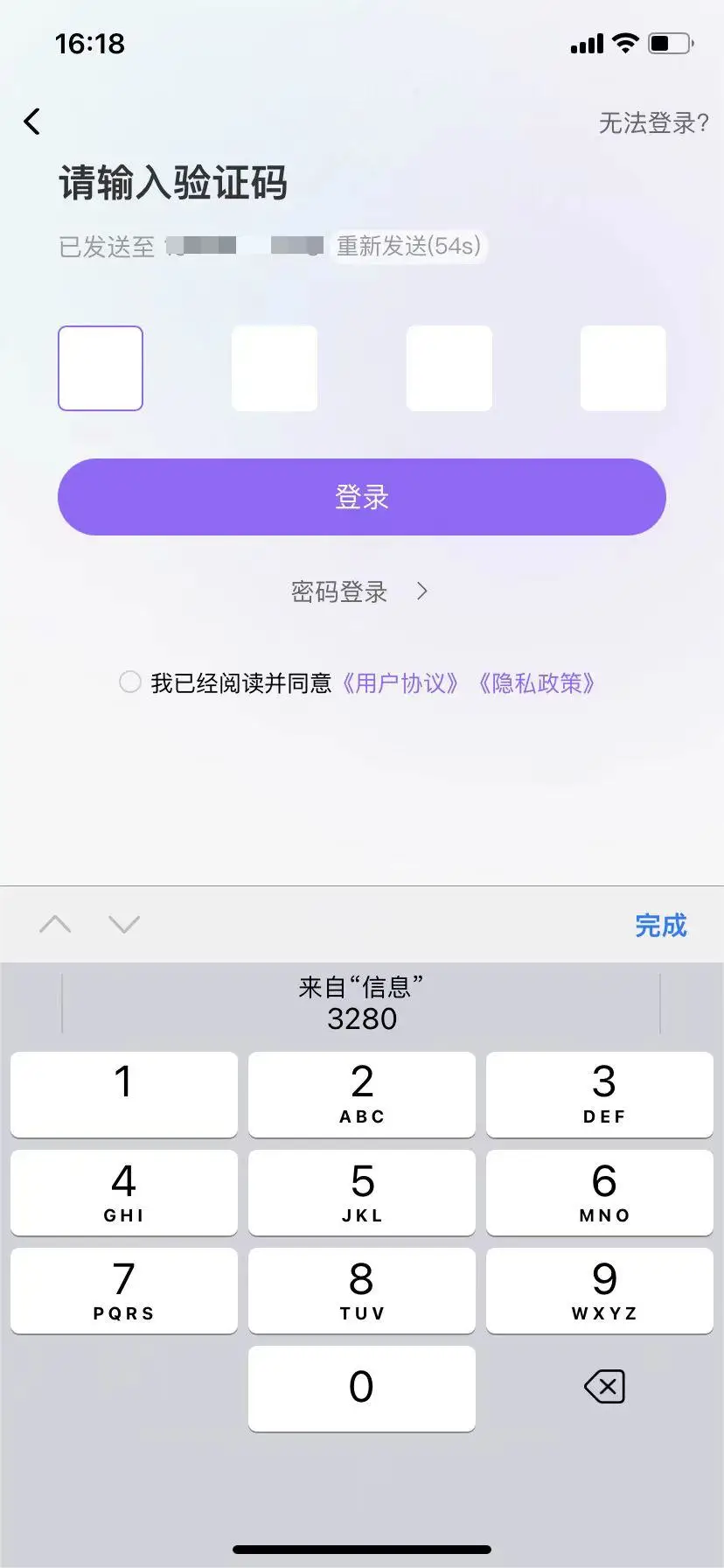This screenshot has height=1568, width=724.
Task: Tap 完成 to dismiss the keyboard
Action: [x=660, y=925]
